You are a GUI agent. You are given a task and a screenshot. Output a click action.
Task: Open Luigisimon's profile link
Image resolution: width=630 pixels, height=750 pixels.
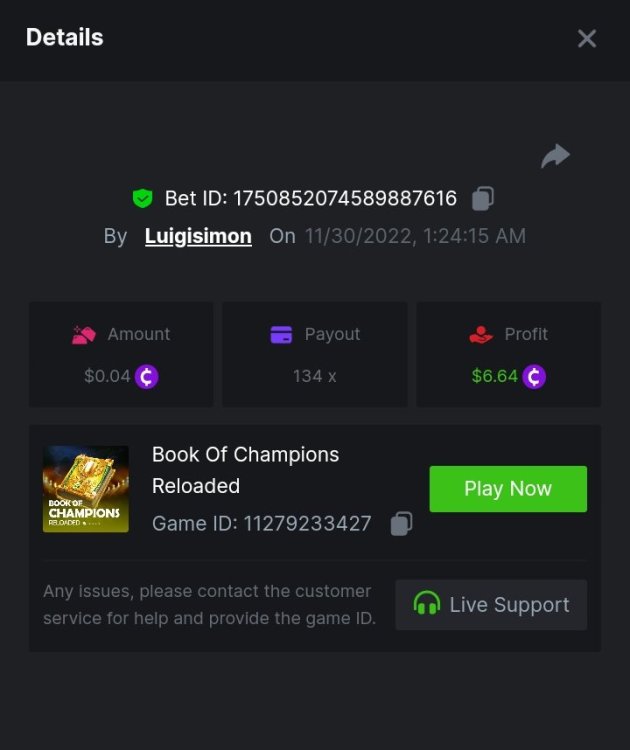coord(198,237)
